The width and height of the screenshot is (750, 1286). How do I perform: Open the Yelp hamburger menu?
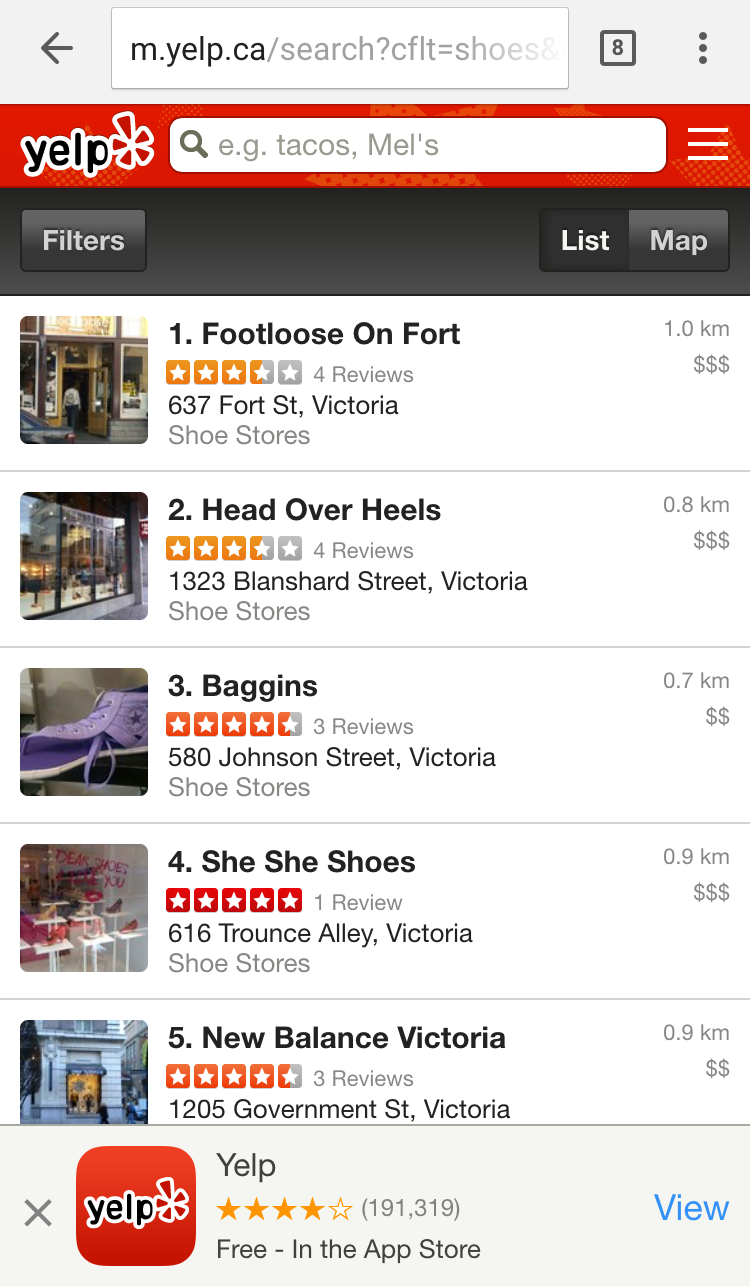point(707,146)
